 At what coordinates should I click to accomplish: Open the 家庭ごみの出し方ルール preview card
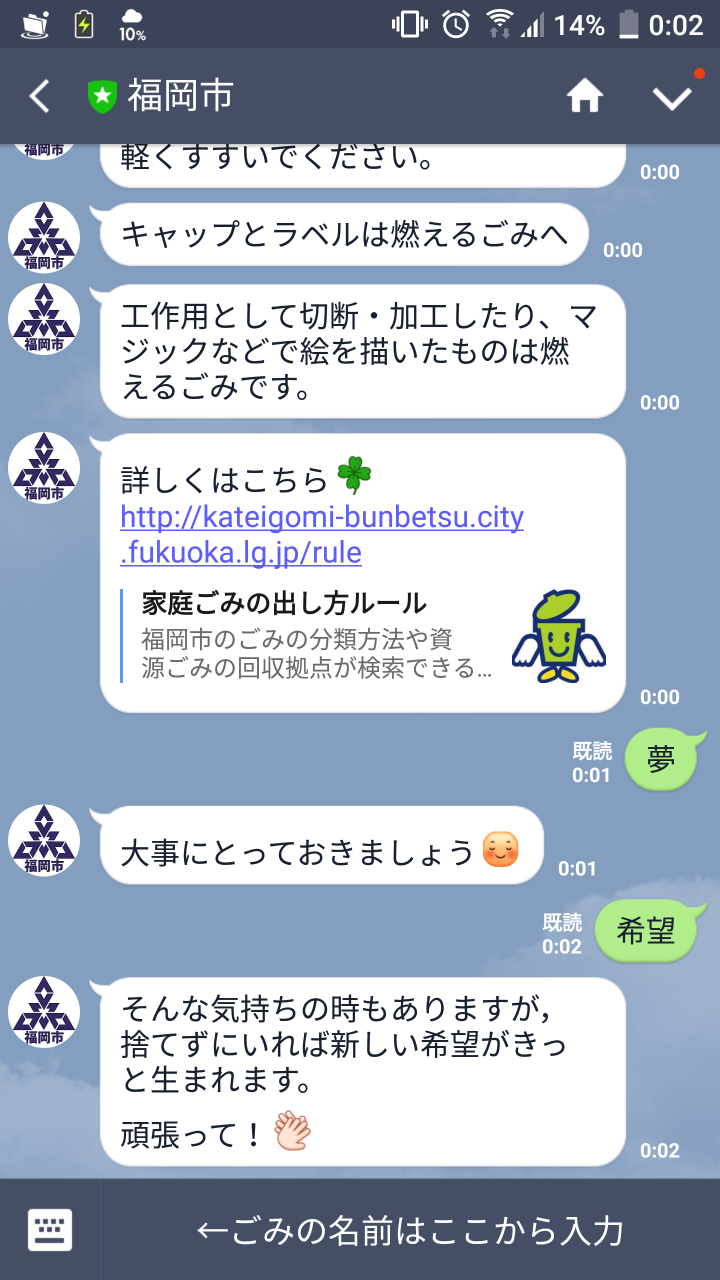[x=363, y=636]
